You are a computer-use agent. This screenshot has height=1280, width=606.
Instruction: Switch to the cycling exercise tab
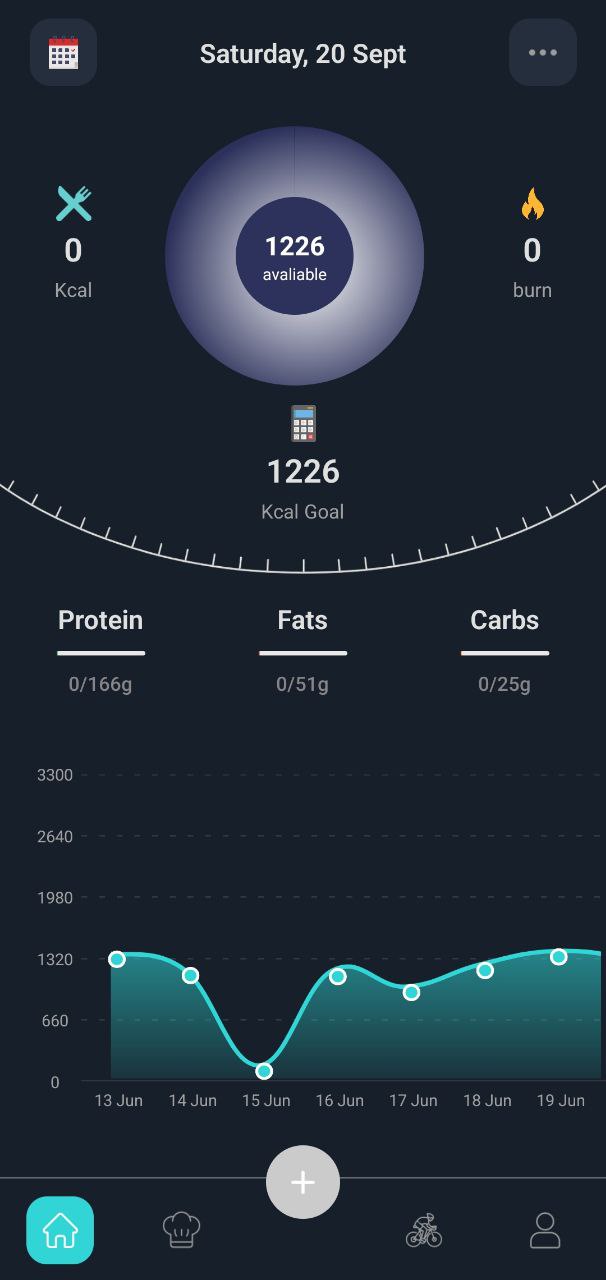424,1230
